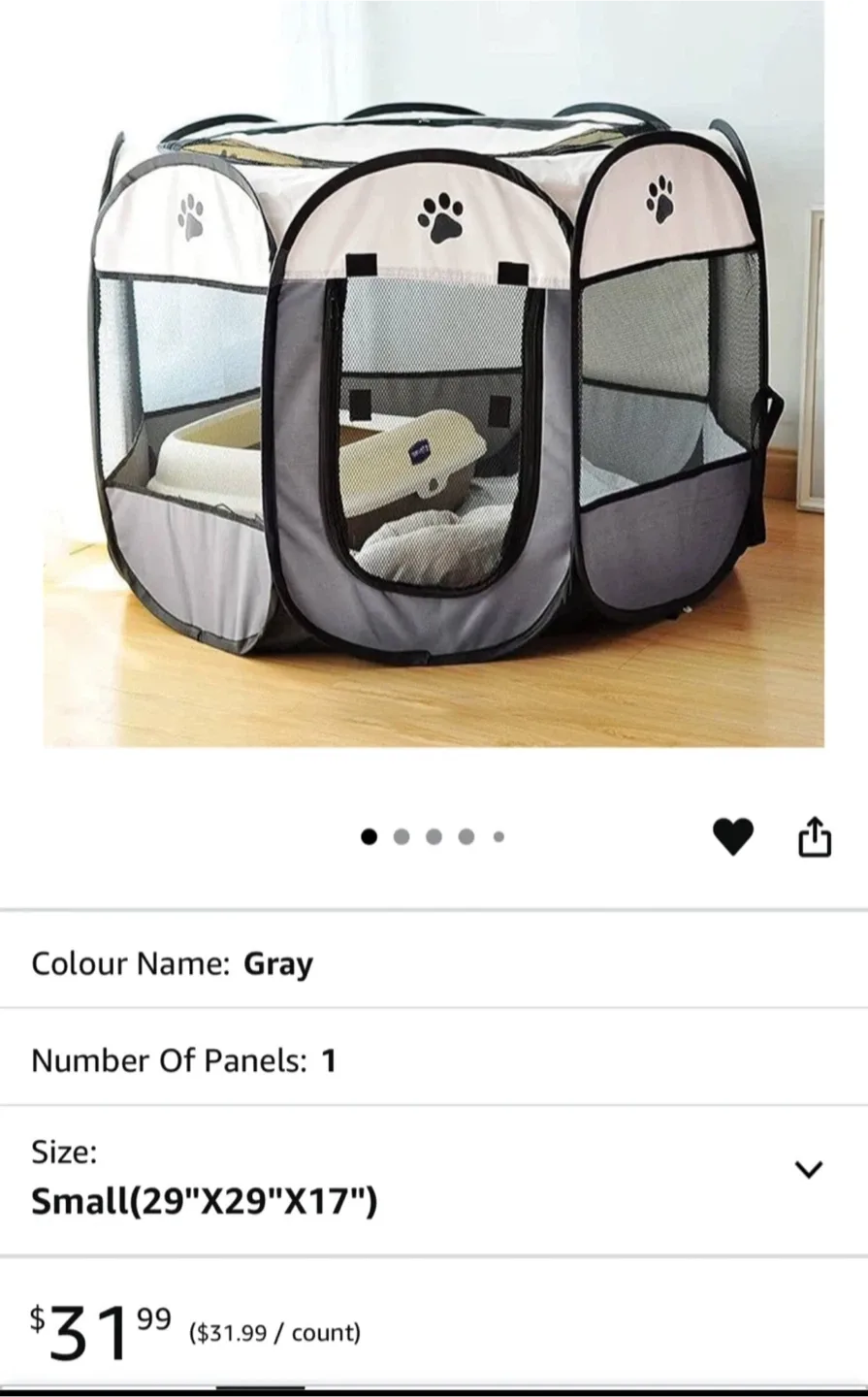
Task: Tap the Small(29"X29"X17") size label
Action: (204, 1201)
